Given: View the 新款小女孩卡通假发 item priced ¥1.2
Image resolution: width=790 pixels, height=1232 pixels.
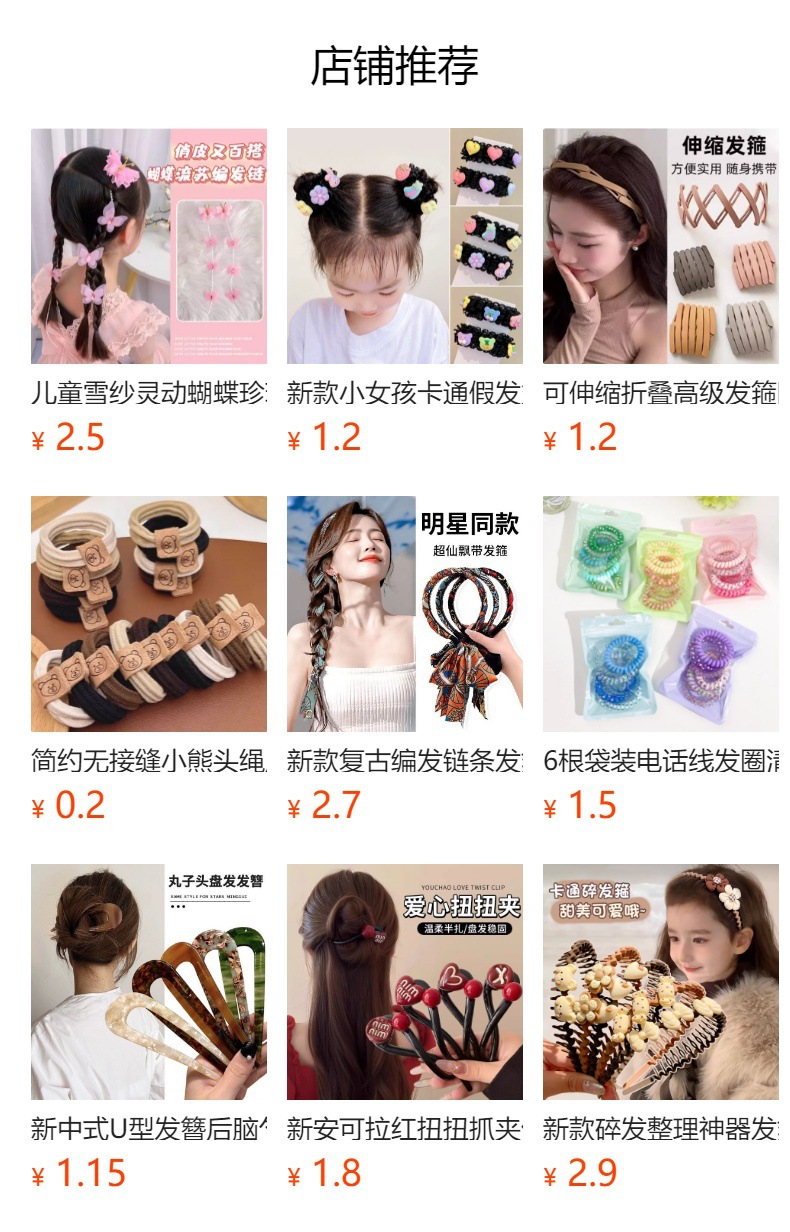Looking at the screenshot, I should click(x=404, y=246).
